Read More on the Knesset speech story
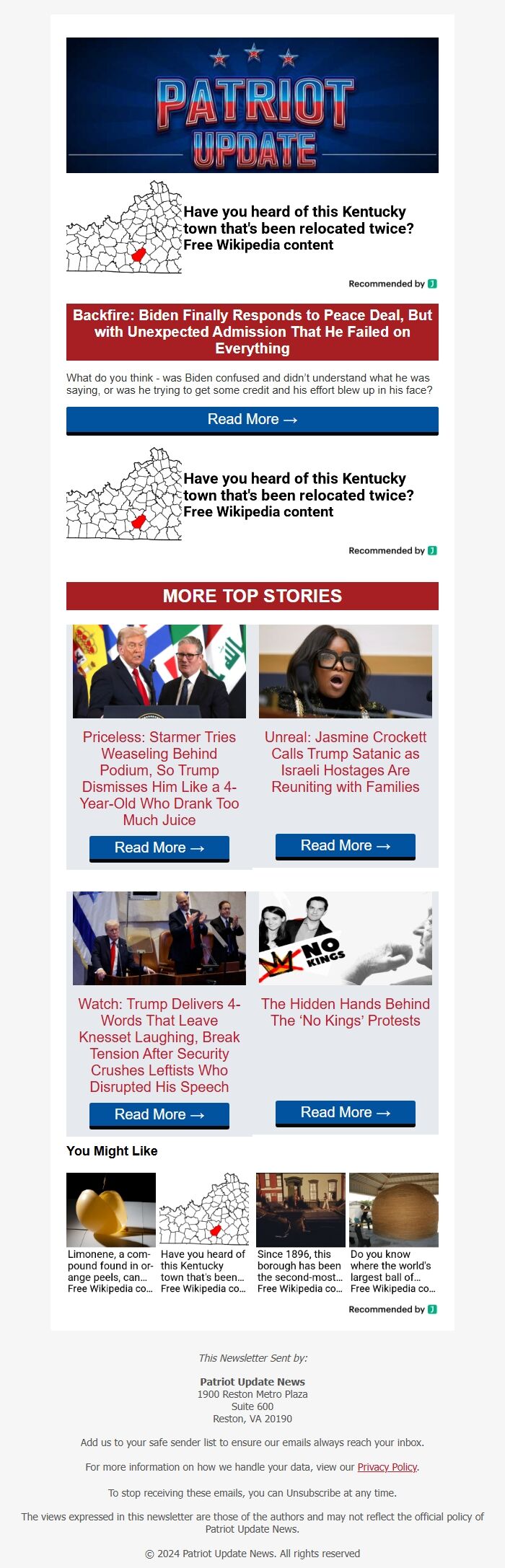The height and width of the screenshot is (1568, 505). click(159, 1115)
